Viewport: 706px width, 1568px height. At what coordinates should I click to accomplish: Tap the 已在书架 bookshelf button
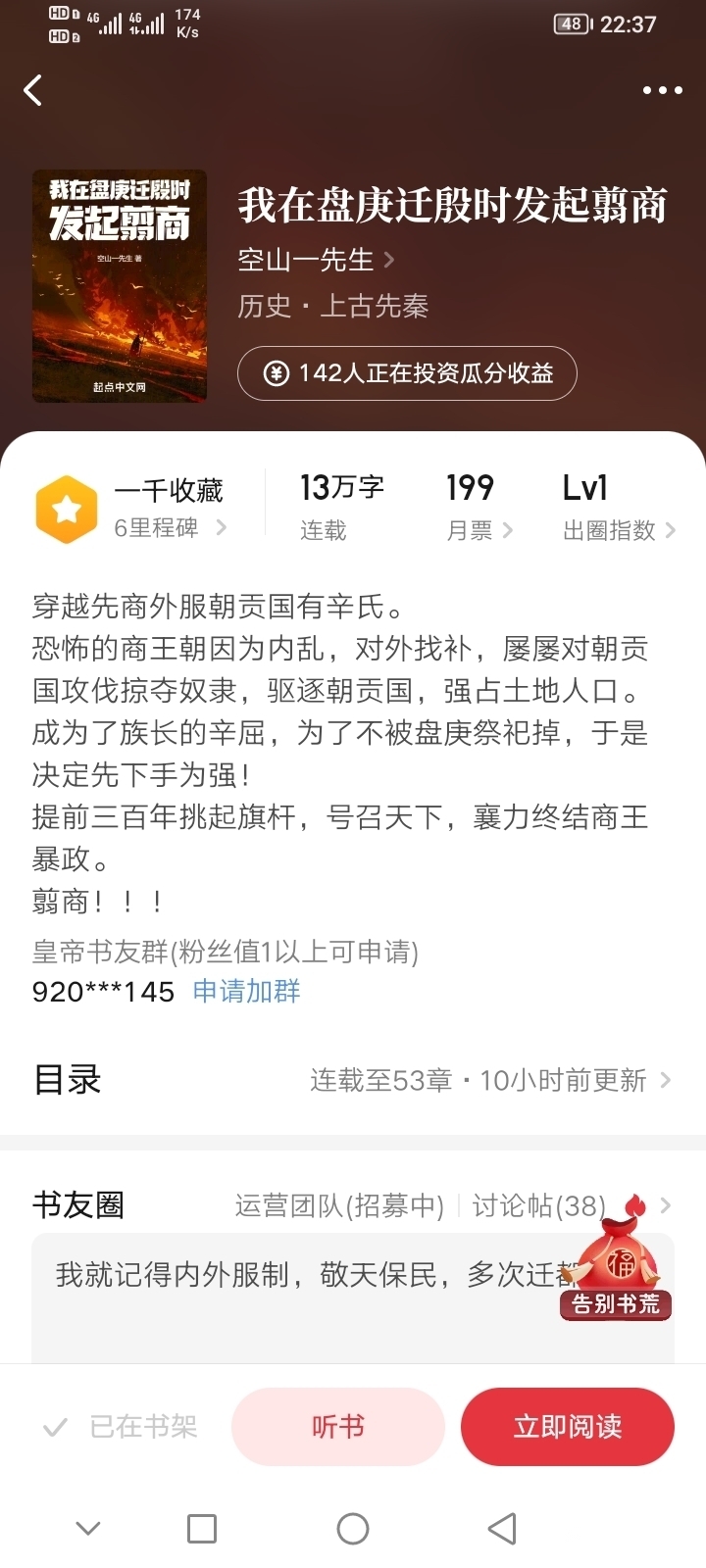click(122, 1427)
